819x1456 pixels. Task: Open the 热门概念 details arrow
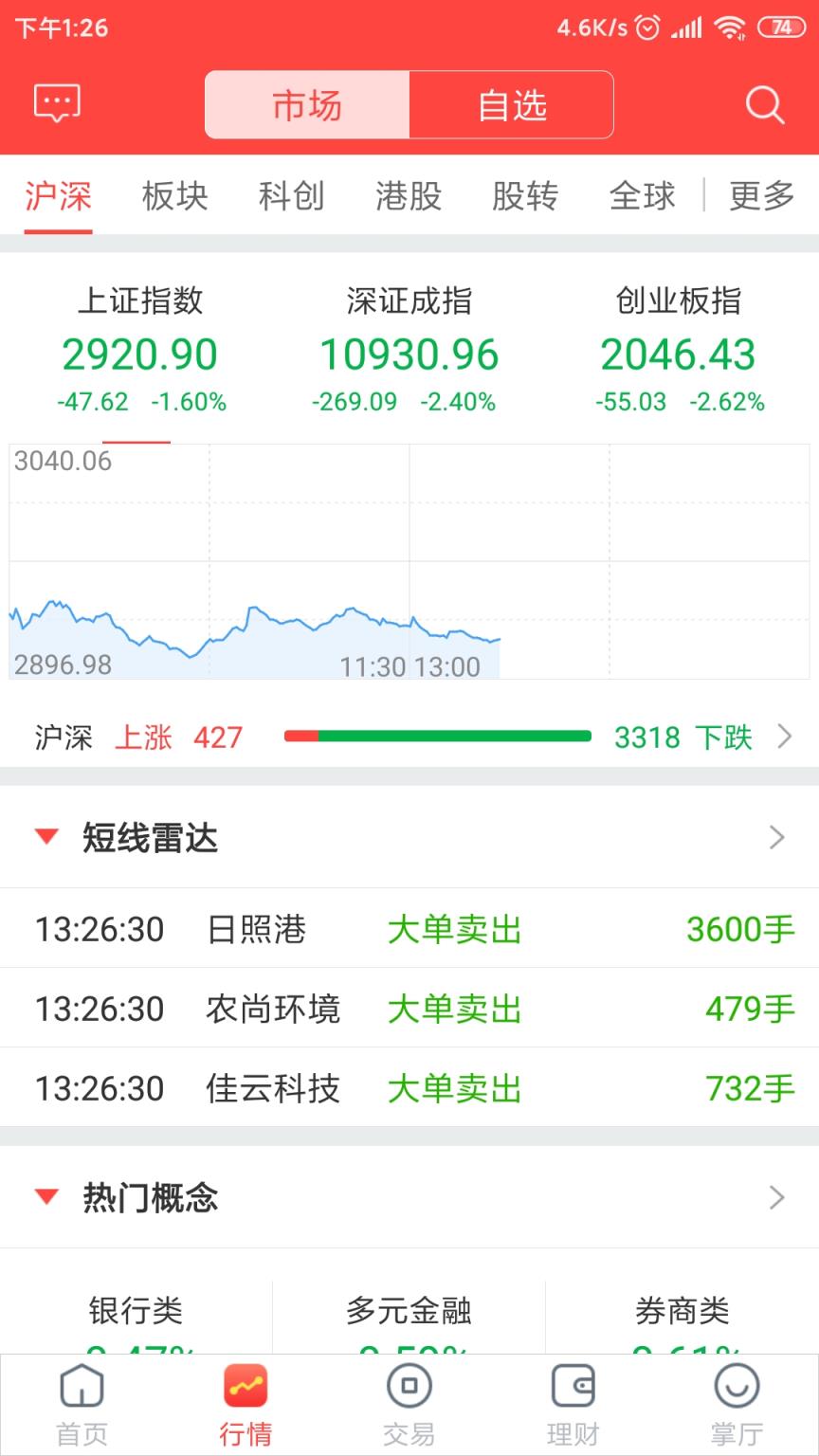click(777, 1196)
